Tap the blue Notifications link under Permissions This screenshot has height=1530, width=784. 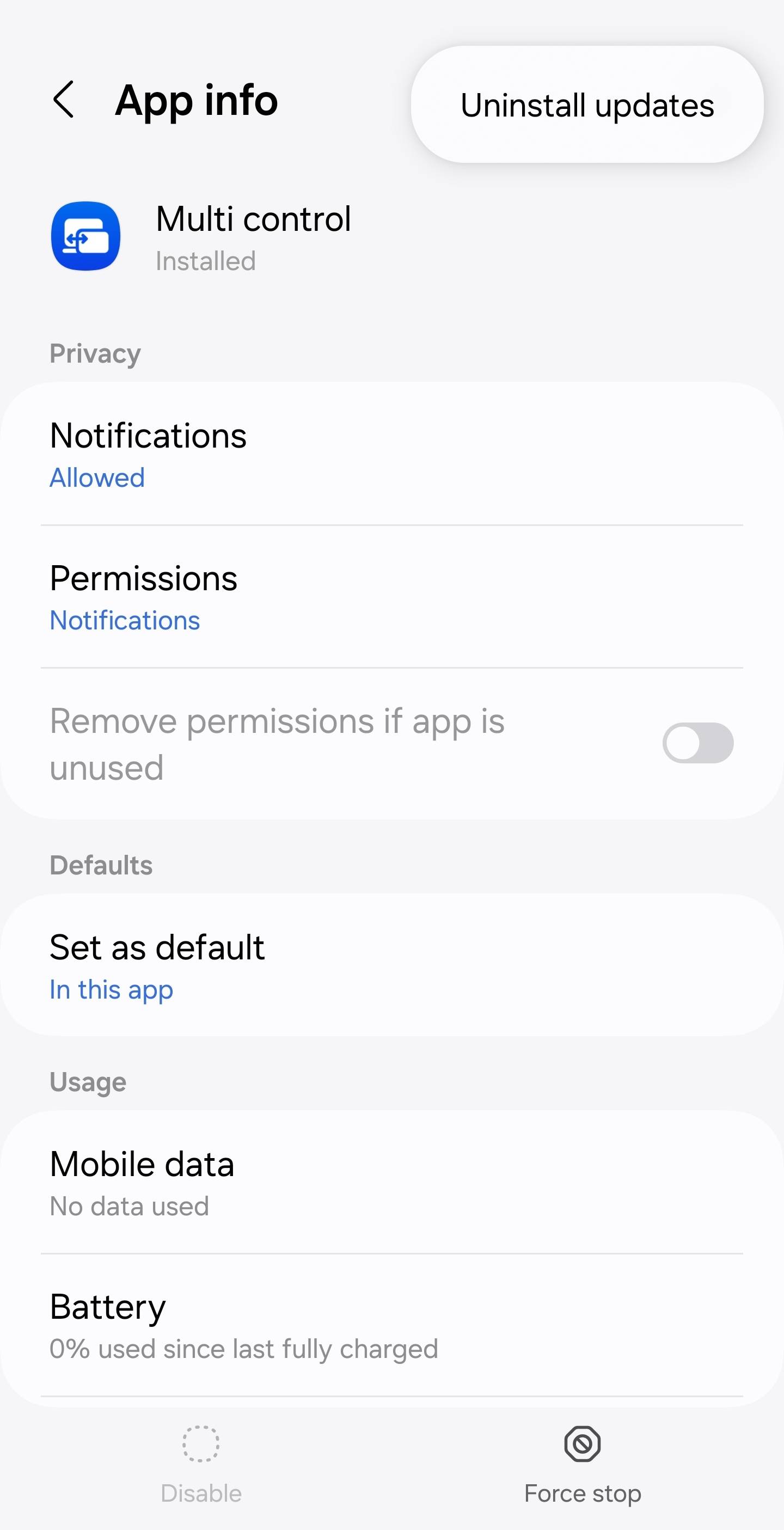coord(125,620)
